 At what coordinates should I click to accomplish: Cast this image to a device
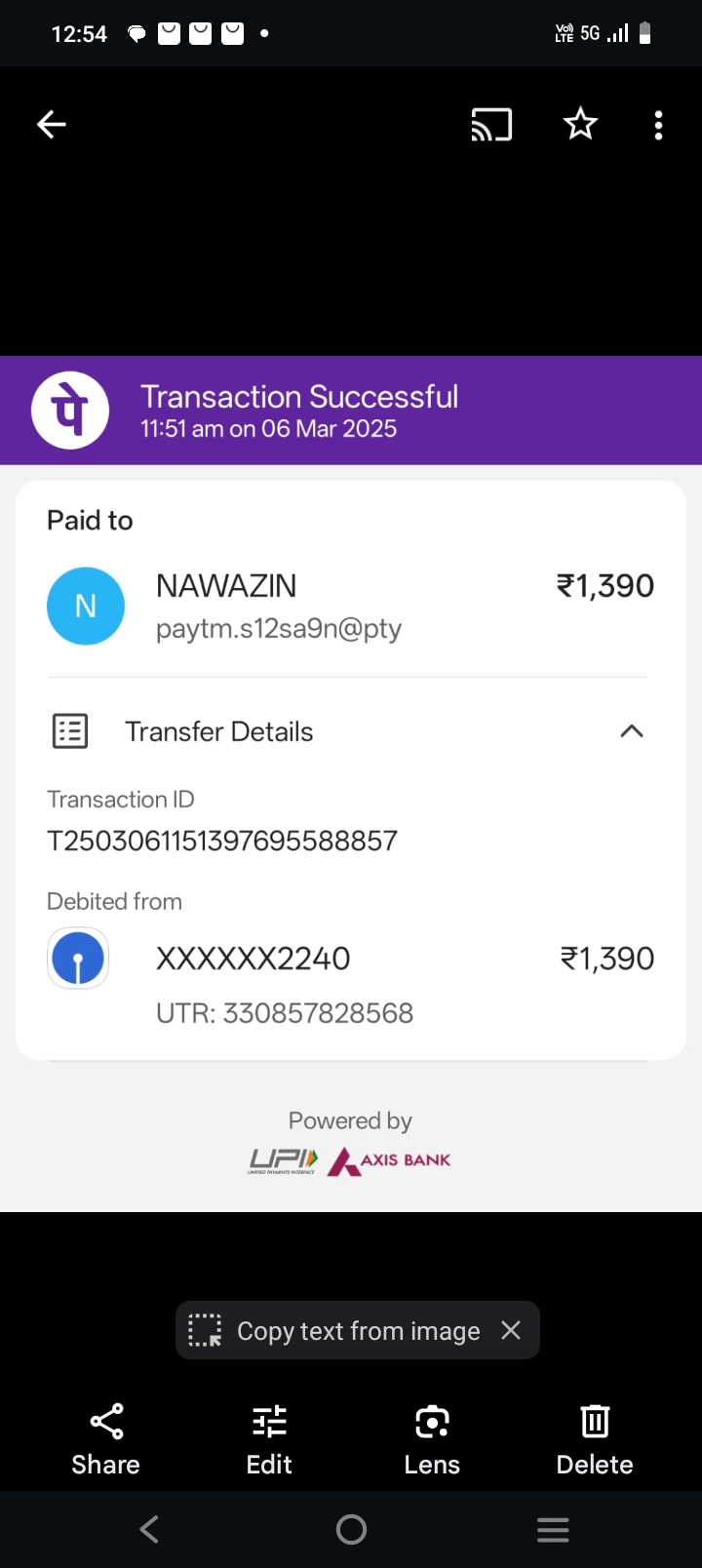pos(491,125)
